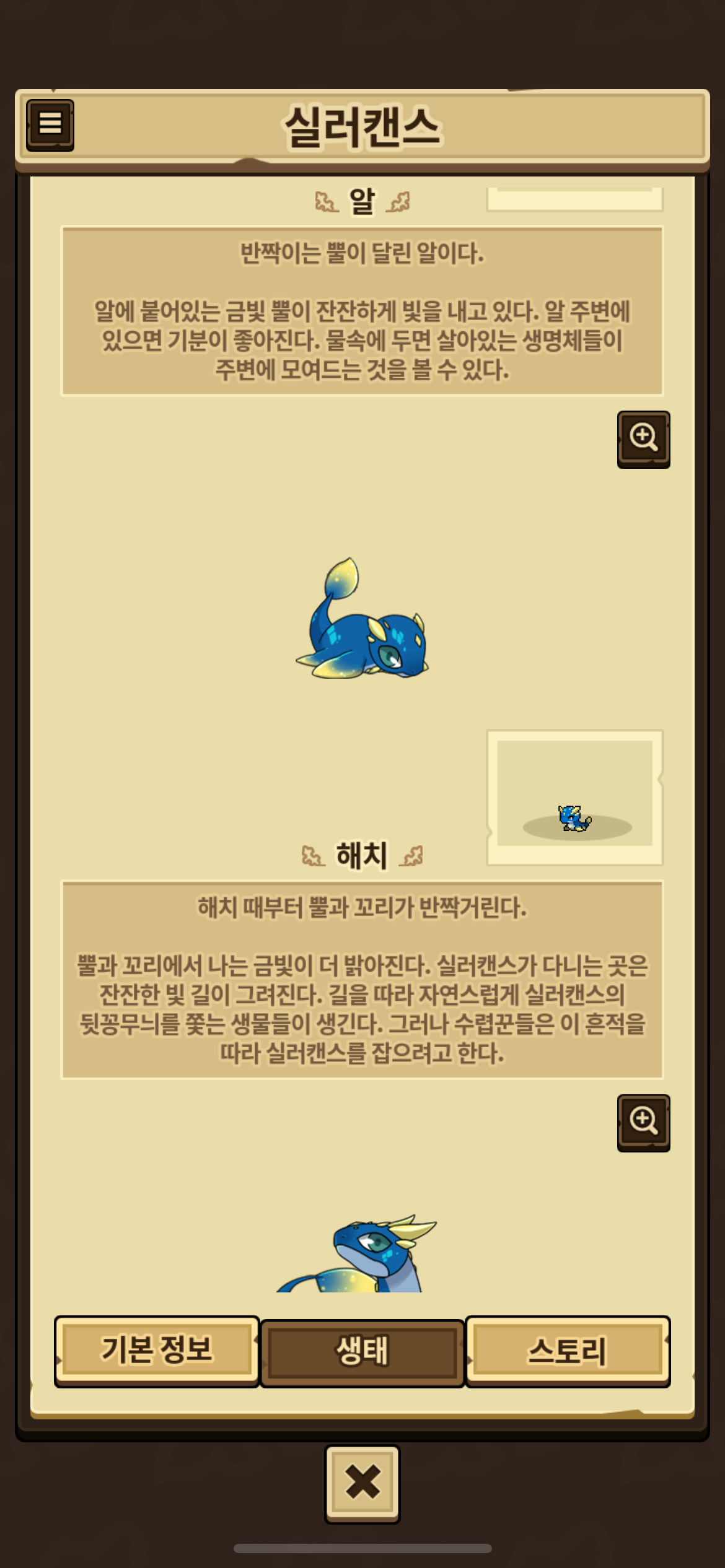Open the hamburger menu beside 실러캔스
This screenshot has height=1568, width=725.
[50, 124]
